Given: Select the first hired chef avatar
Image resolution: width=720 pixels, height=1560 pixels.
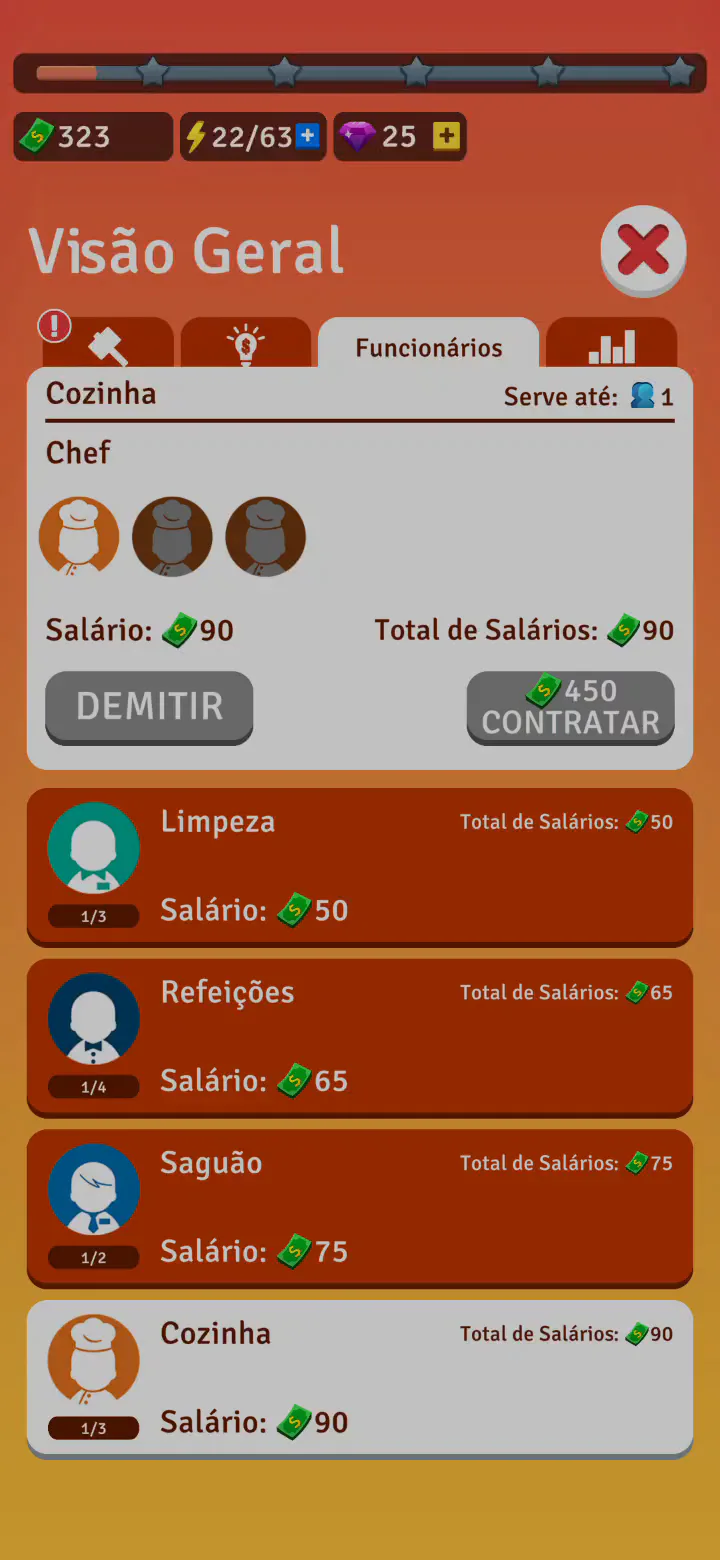Looking at the screenshot, I should pos(79,537).
